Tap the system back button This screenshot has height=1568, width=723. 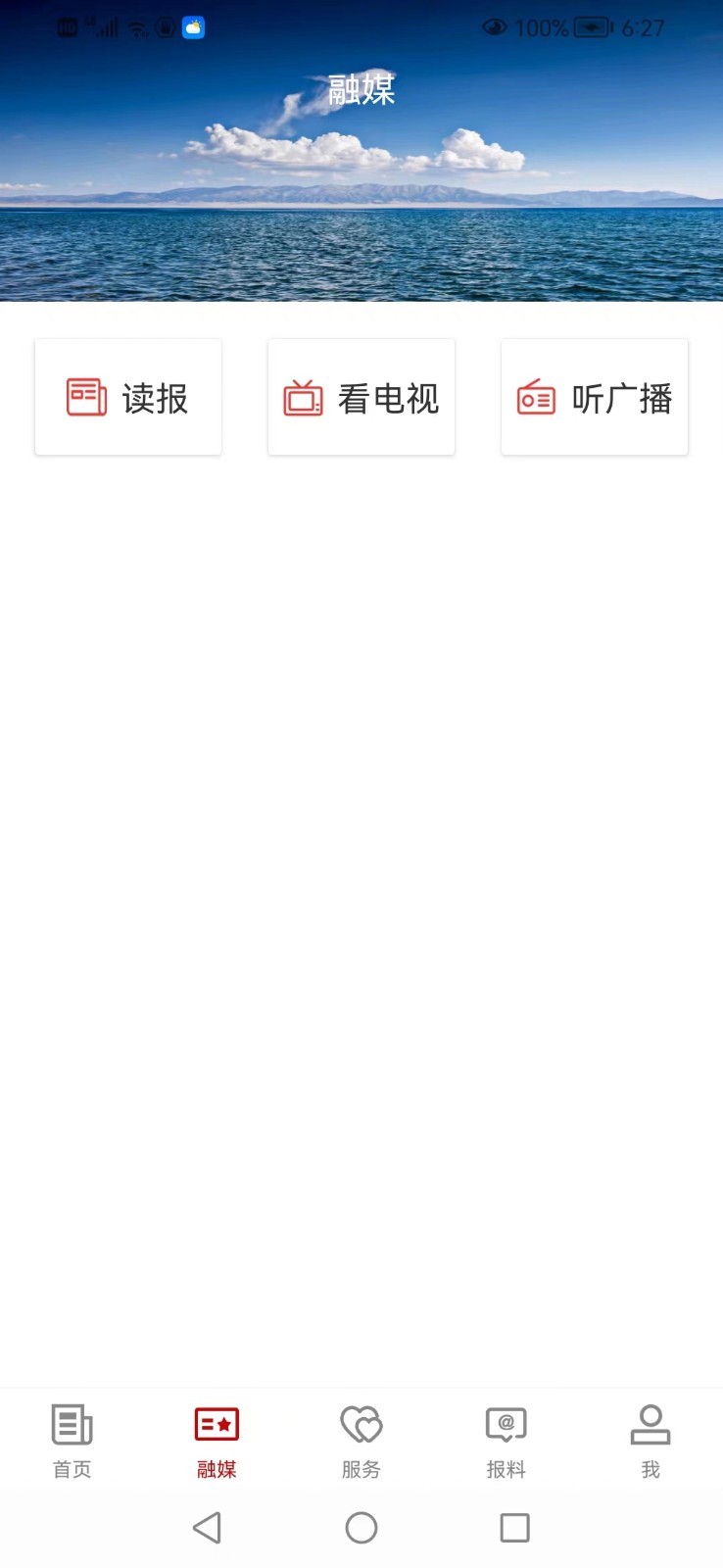[x=207, y=1527]
